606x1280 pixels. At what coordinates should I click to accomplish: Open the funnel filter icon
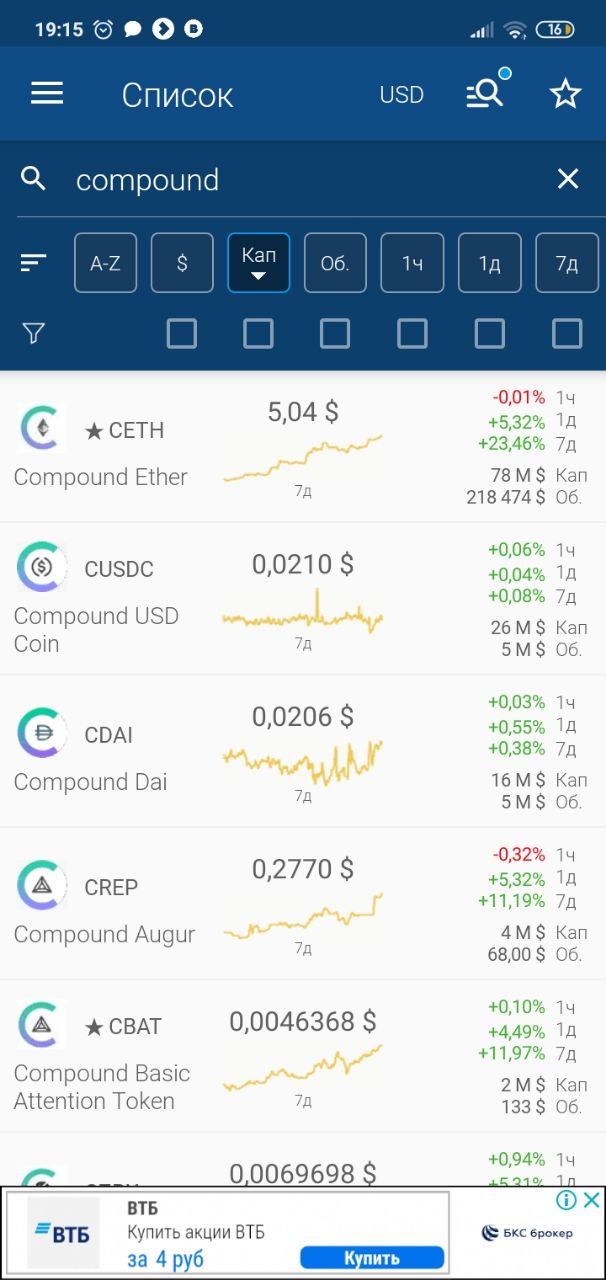tap(34, 333)
